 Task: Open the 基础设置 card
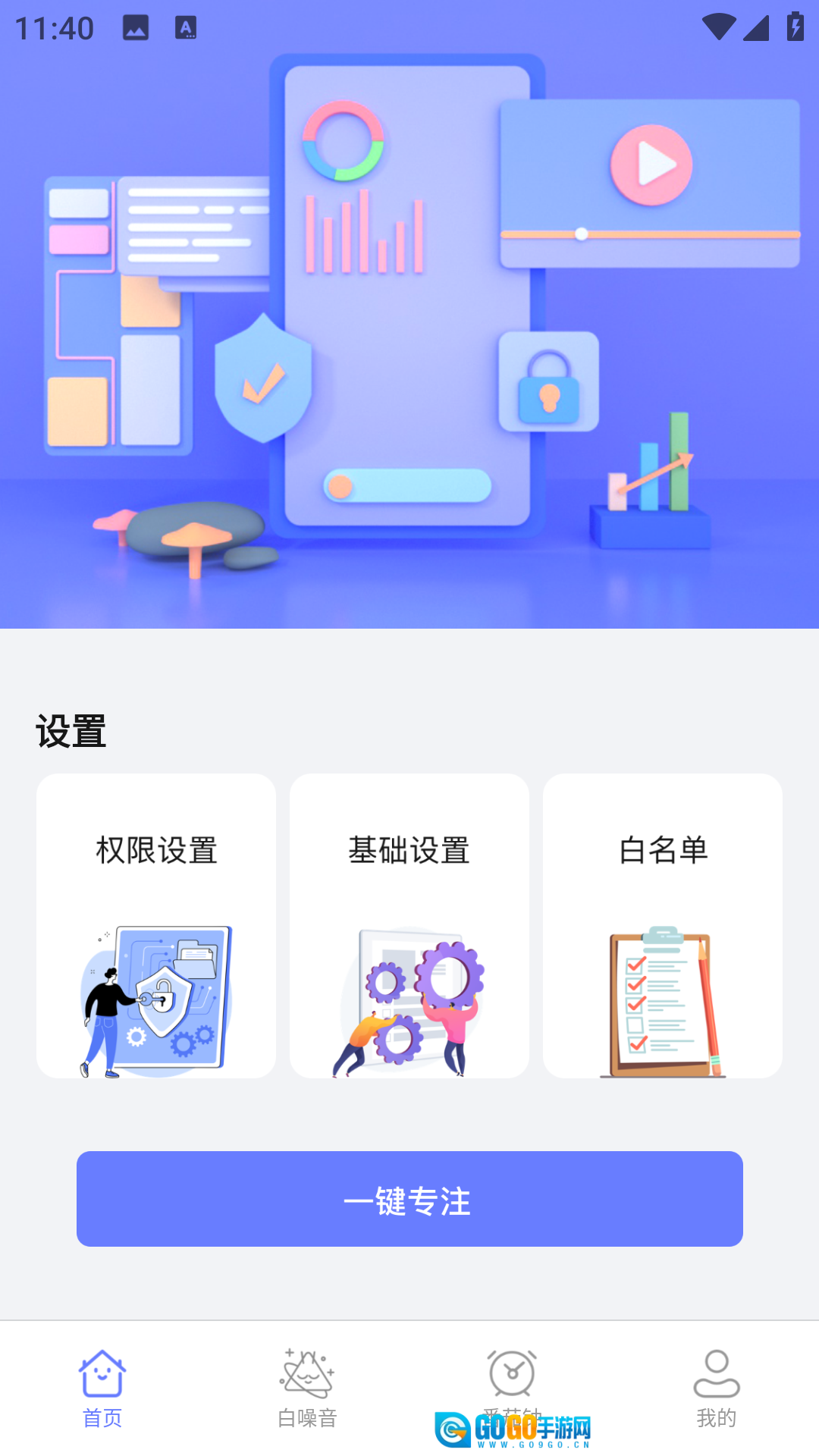coord(409,925)
